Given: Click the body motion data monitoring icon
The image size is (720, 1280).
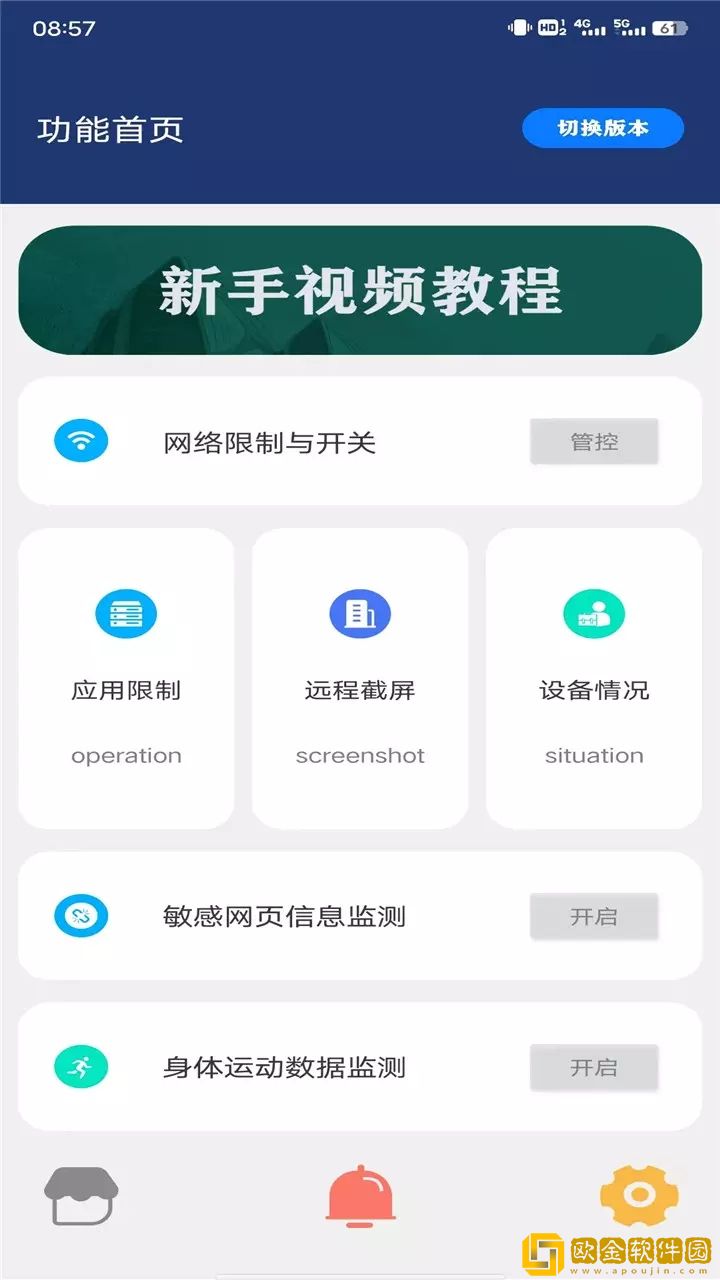Looking at the screenshot, I should tap(81, 1067).
